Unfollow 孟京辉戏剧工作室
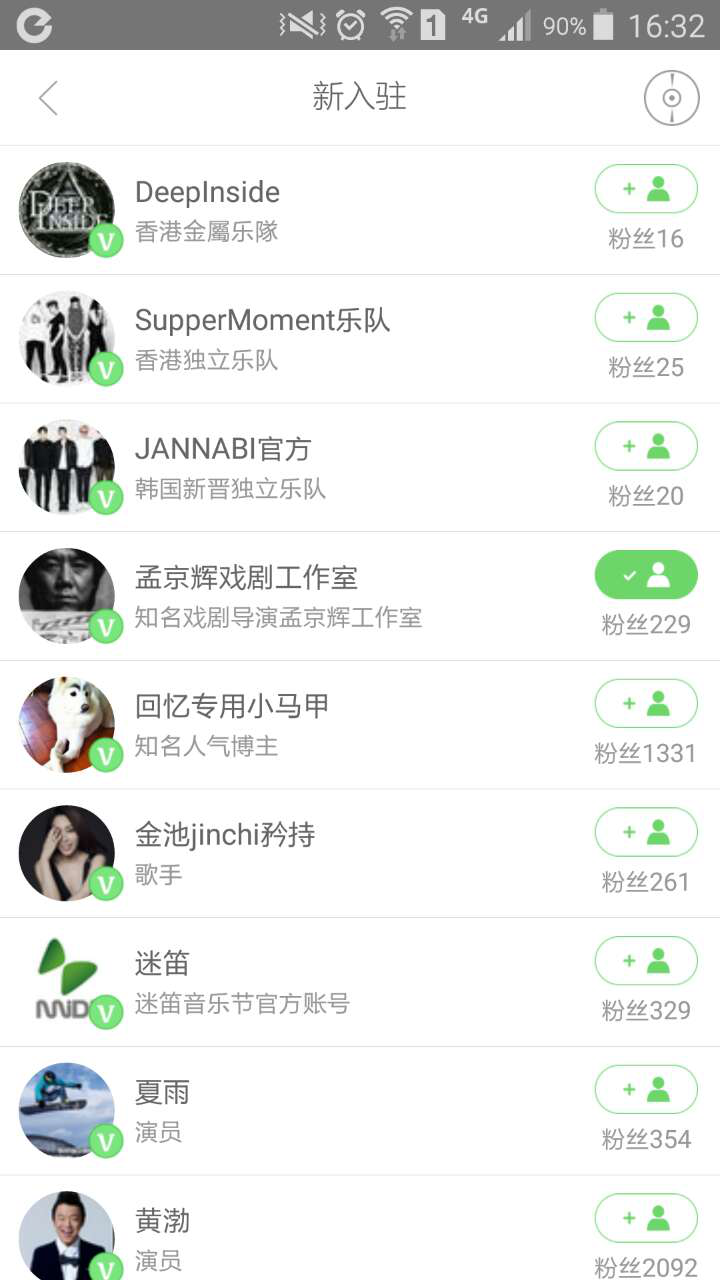The height and width of the screenshot is (1280, 720). 646,575
